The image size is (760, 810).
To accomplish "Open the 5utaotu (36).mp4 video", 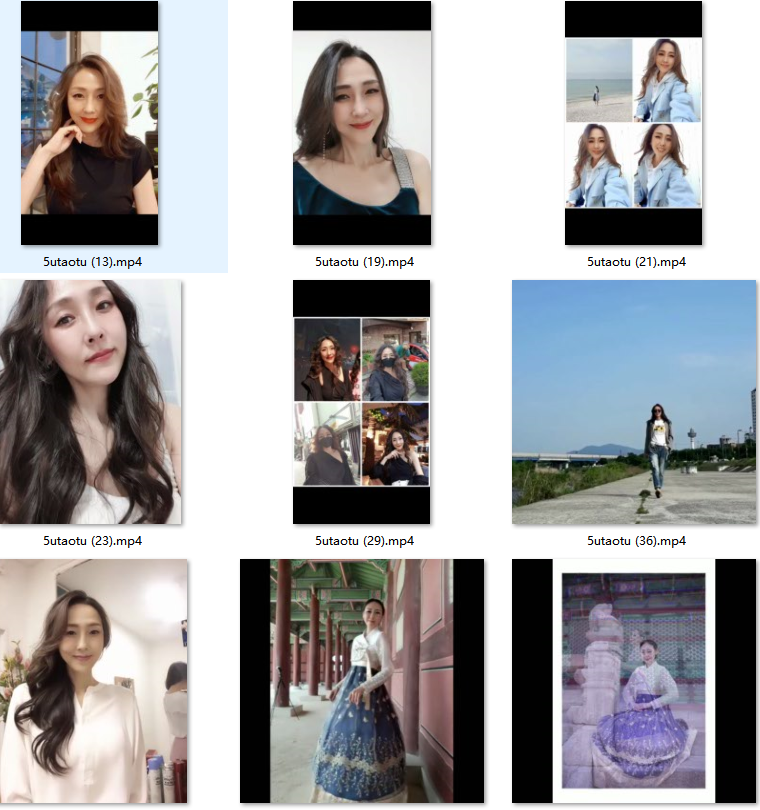I will 633,402.
